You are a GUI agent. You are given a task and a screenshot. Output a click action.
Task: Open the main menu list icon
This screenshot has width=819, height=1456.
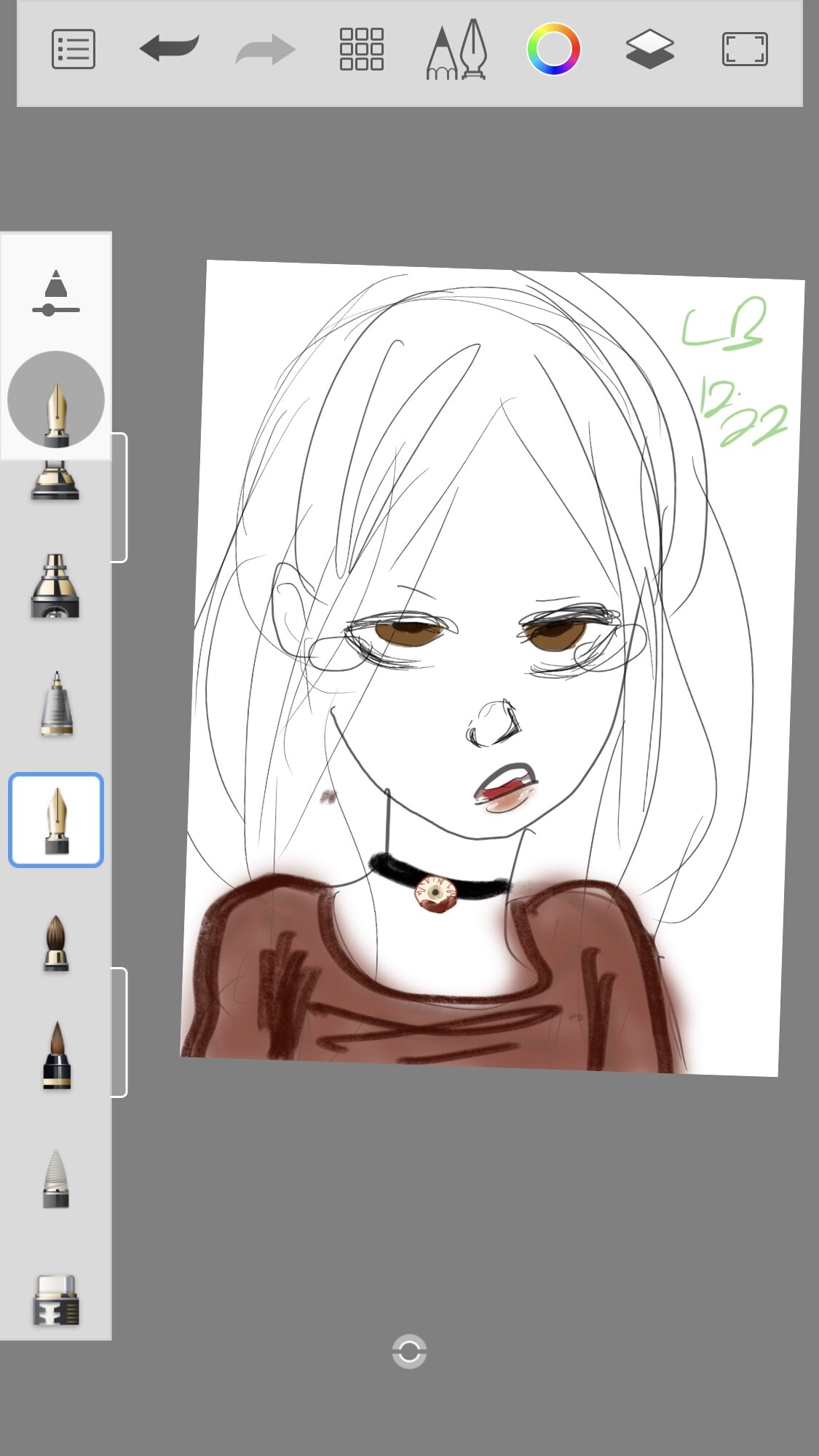click(74, 49)
